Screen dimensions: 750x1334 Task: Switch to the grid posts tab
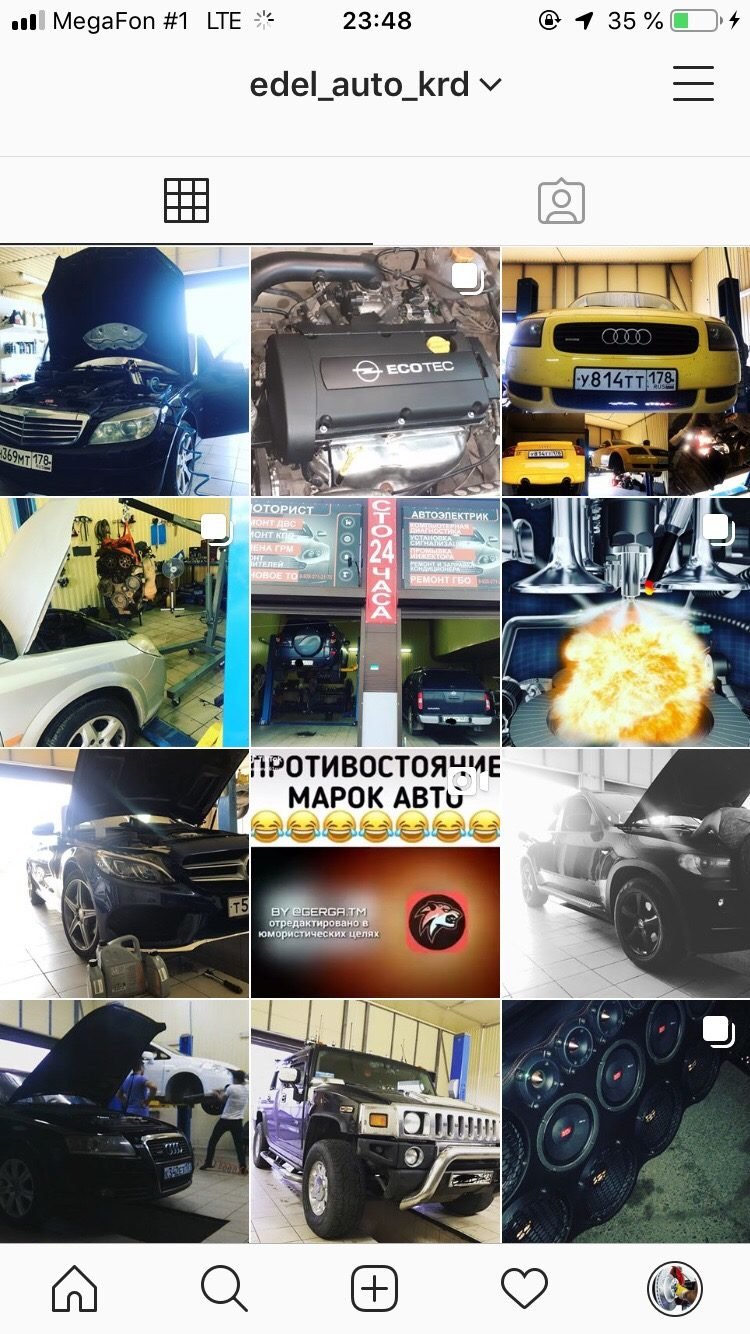[x=187, y=201]
